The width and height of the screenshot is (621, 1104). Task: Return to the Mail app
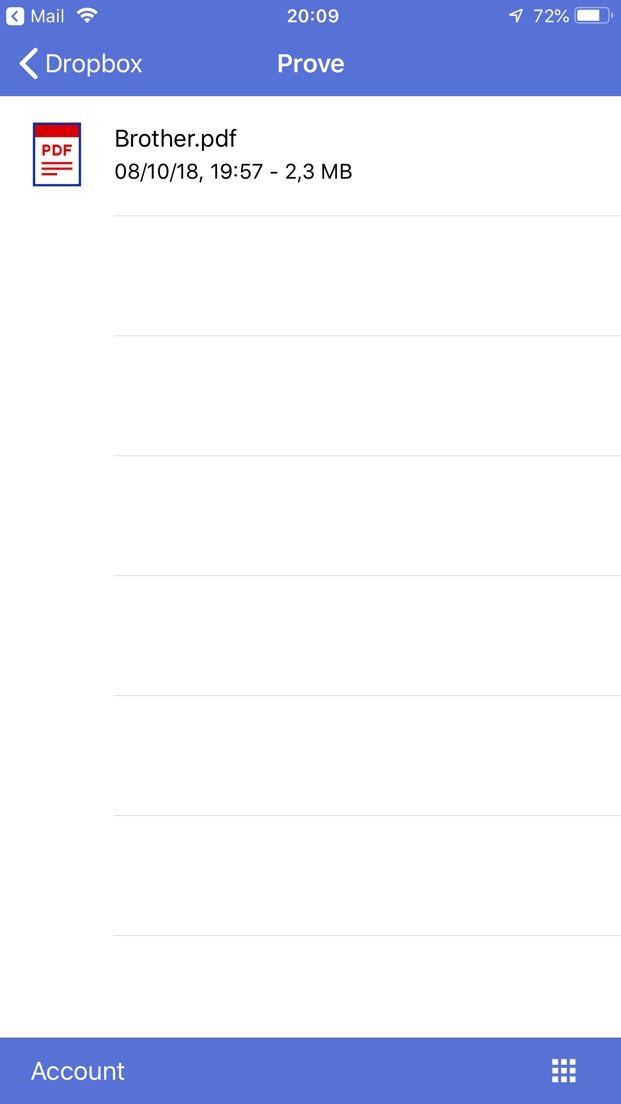click(36, 16)
